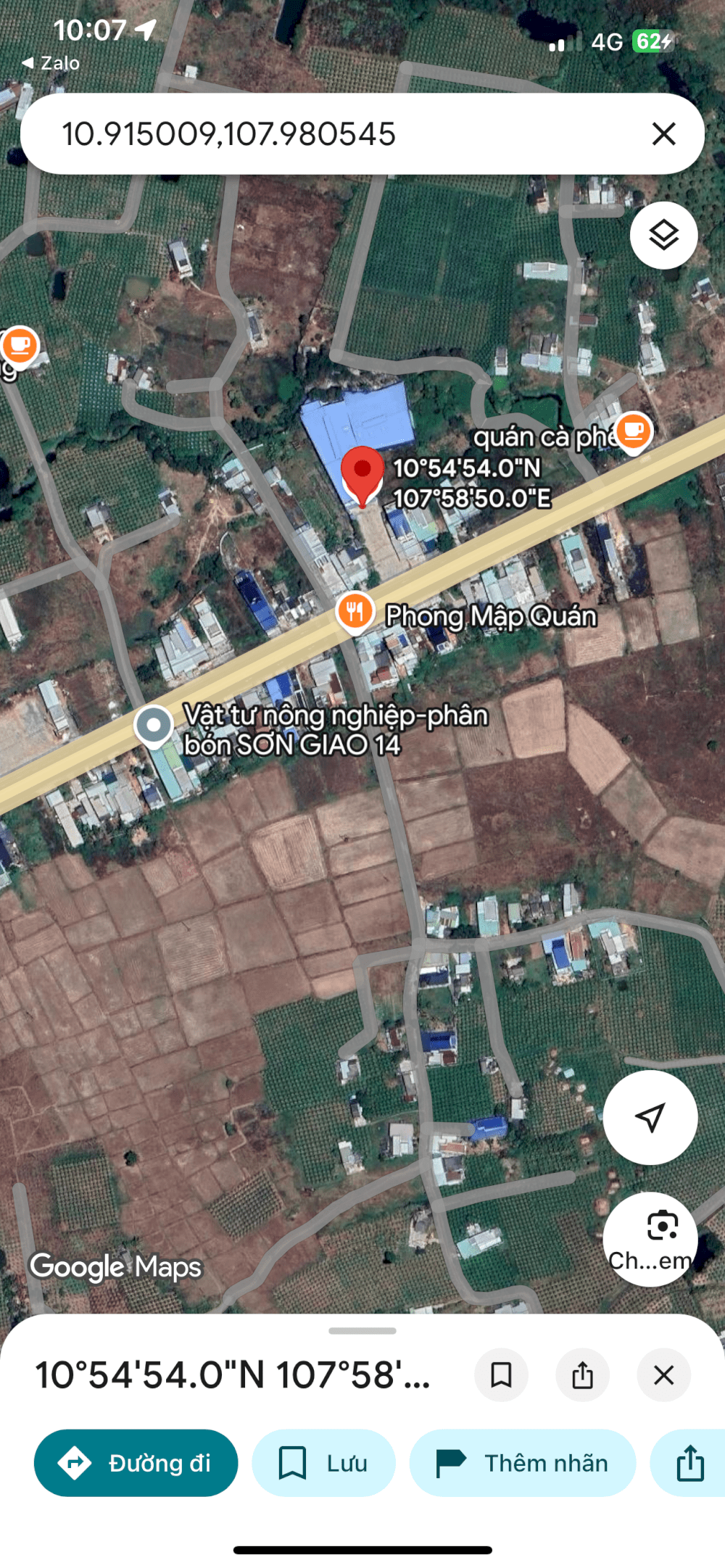Open Vật tư nông nghiệp SƠN GIAO 14 place
The image size is (725, 1568).
154,725
